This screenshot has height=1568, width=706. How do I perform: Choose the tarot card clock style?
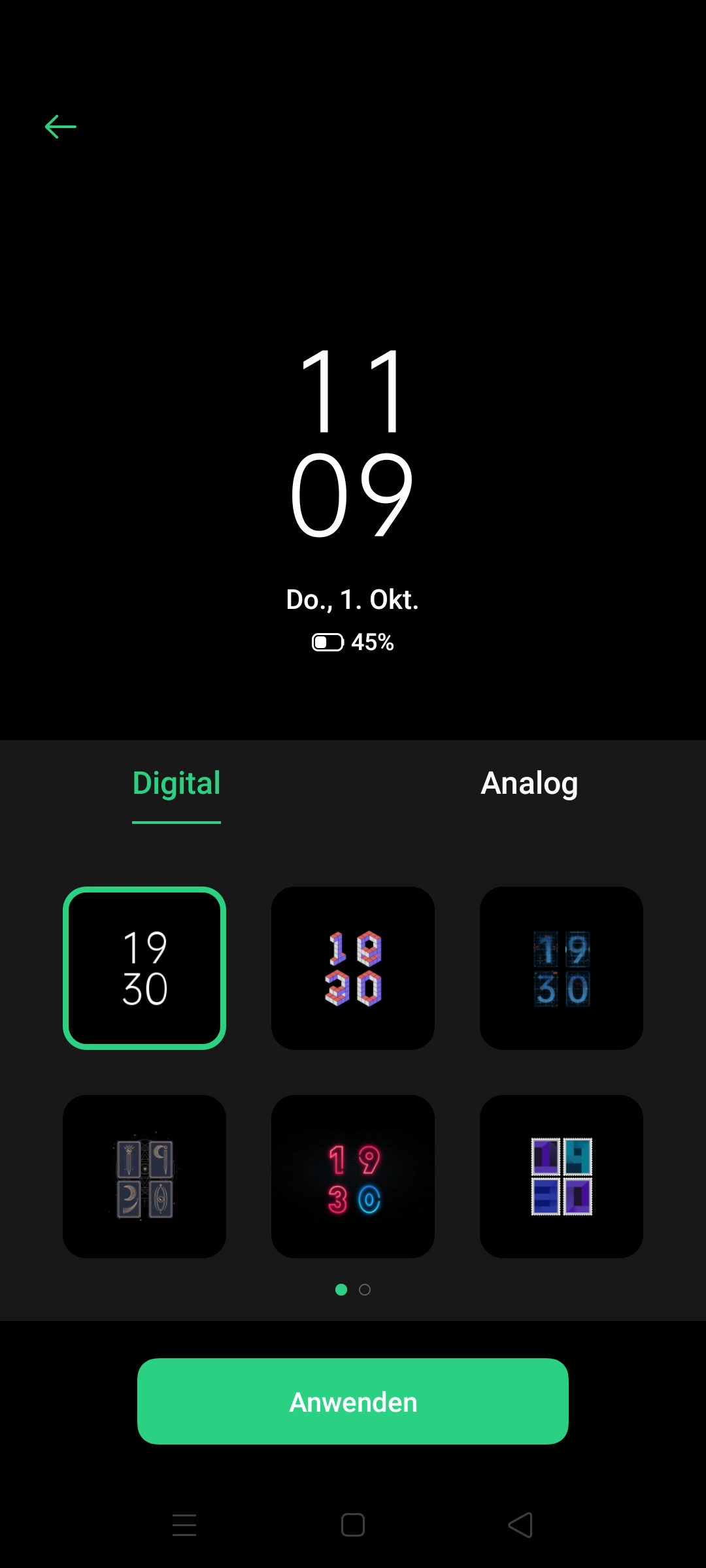click(144, 1177)
